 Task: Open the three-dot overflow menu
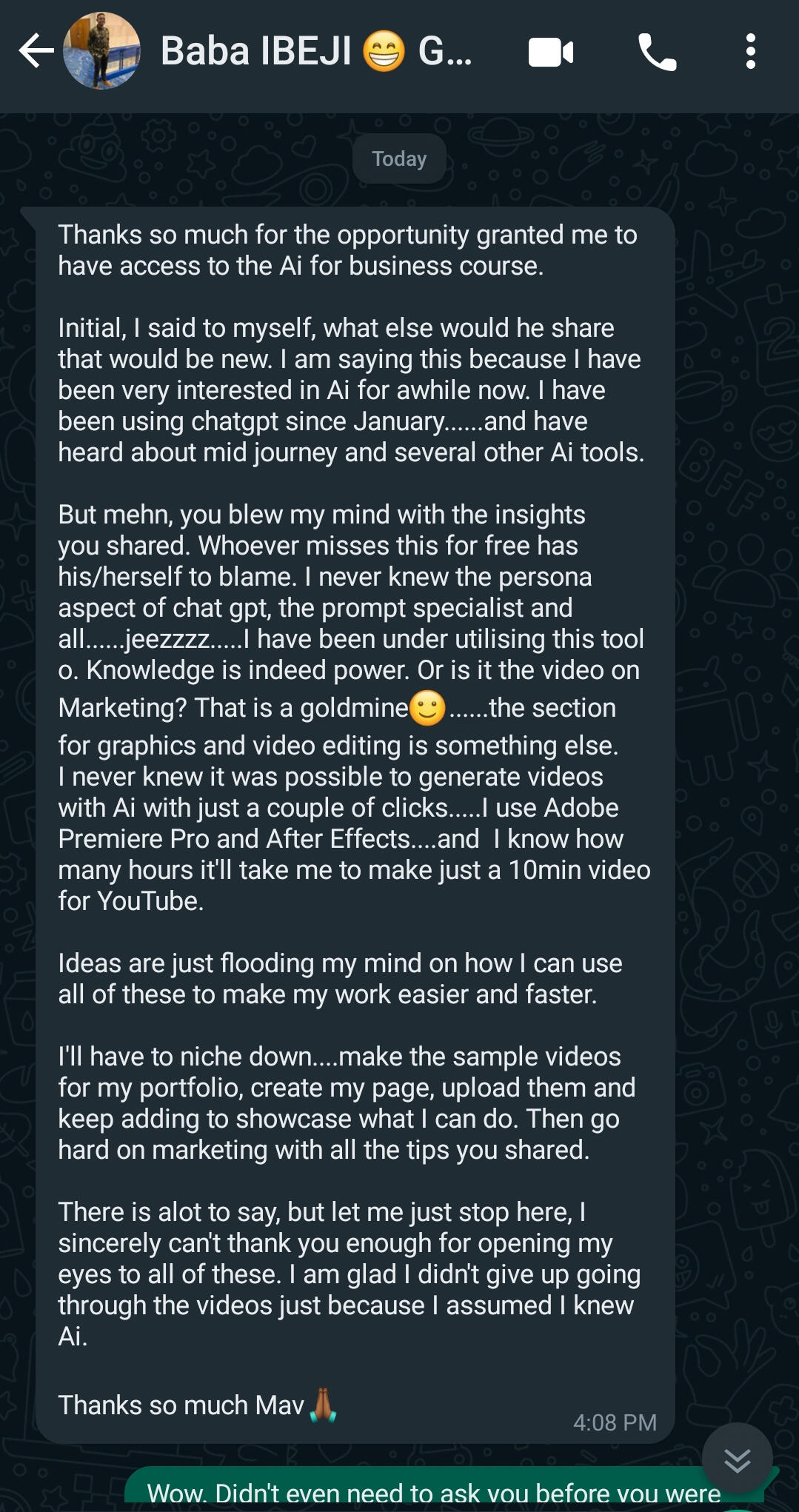click(750, 52)
